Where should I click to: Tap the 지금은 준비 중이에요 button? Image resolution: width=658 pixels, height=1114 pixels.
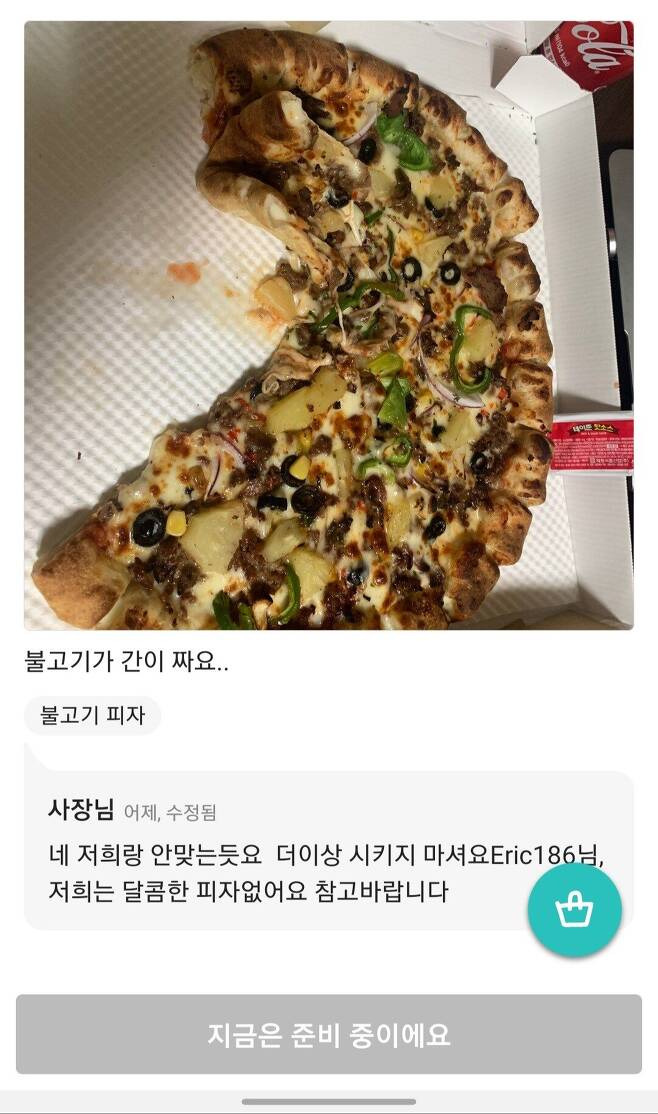pos(328,1034)
